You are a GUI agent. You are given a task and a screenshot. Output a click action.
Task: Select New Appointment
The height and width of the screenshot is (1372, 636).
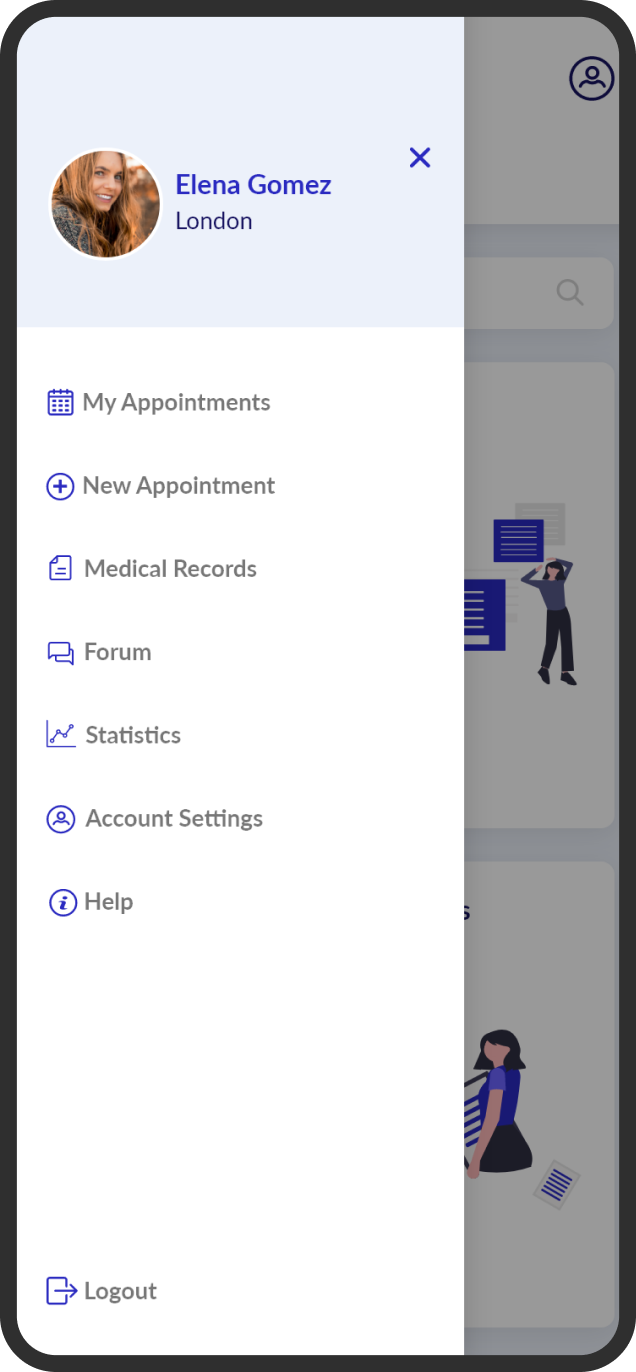click(161, 486)
